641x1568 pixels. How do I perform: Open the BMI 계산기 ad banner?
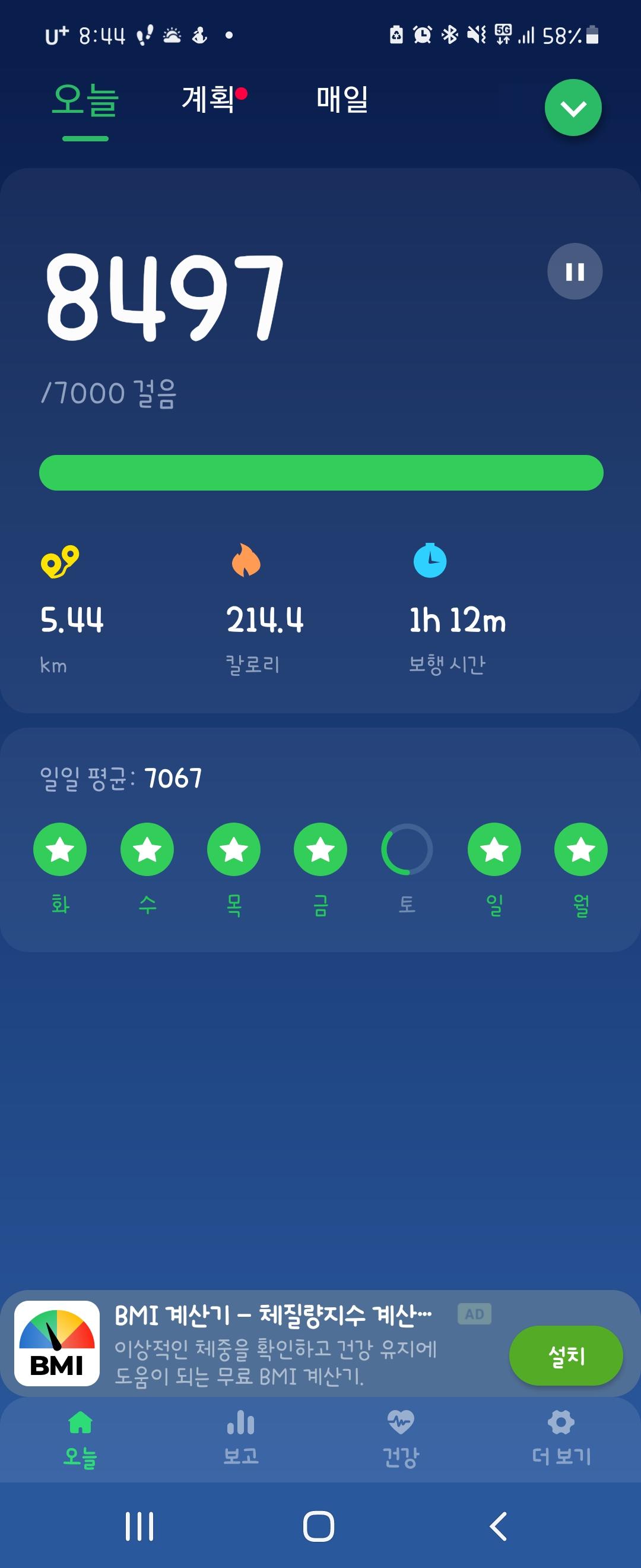point(274,1343)
